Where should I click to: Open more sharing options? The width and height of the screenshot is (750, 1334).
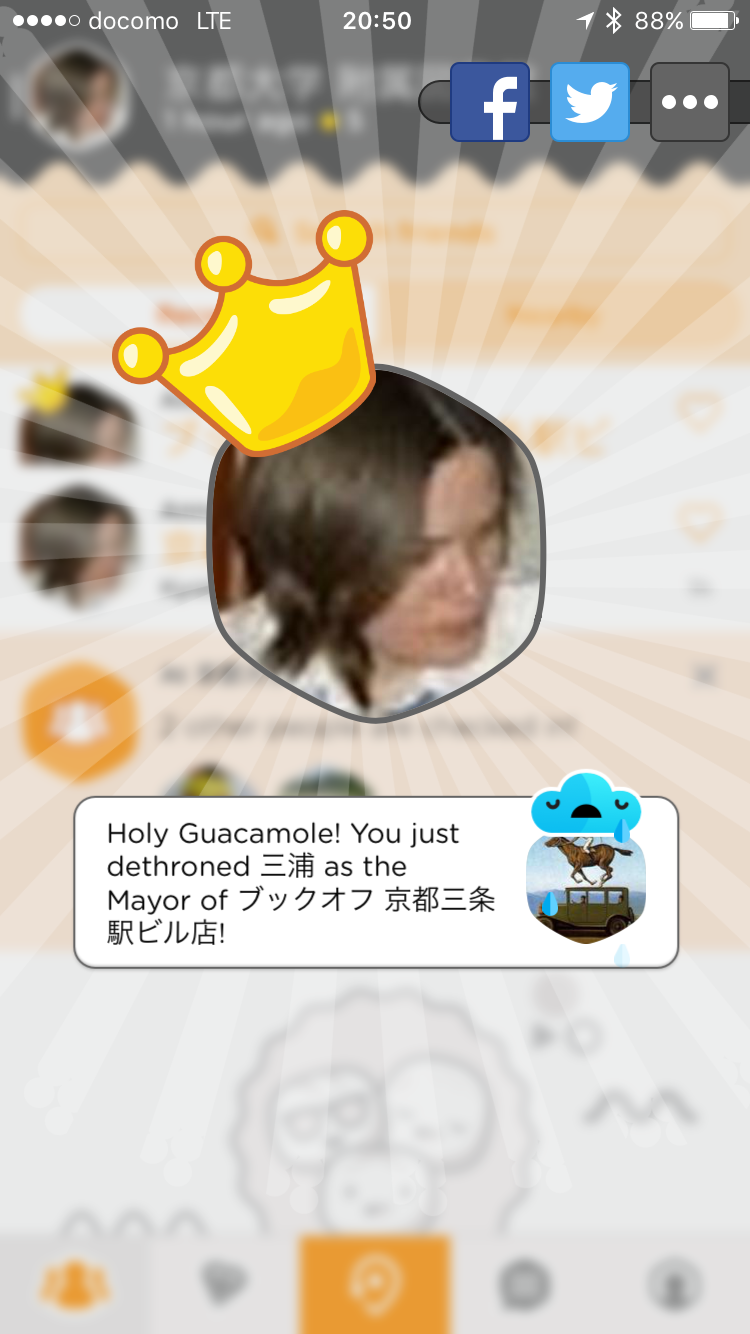pos(690,102)
